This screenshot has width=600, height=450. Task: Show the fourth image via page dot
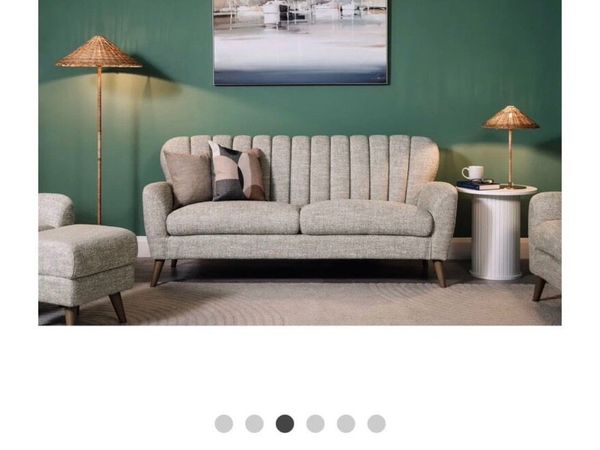pos(315,423)
